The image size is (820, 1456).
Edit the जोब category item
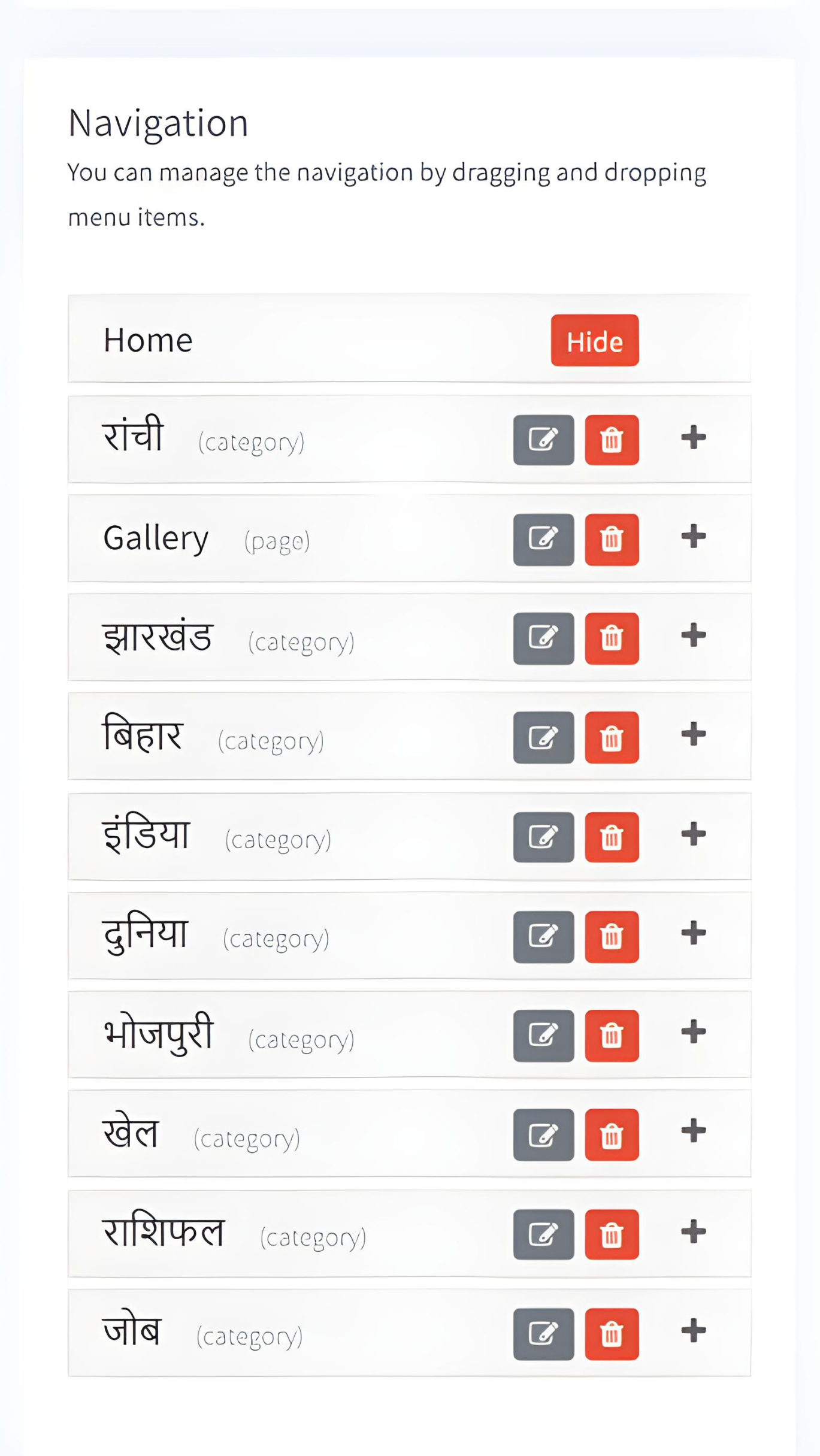pos(543,1333)
